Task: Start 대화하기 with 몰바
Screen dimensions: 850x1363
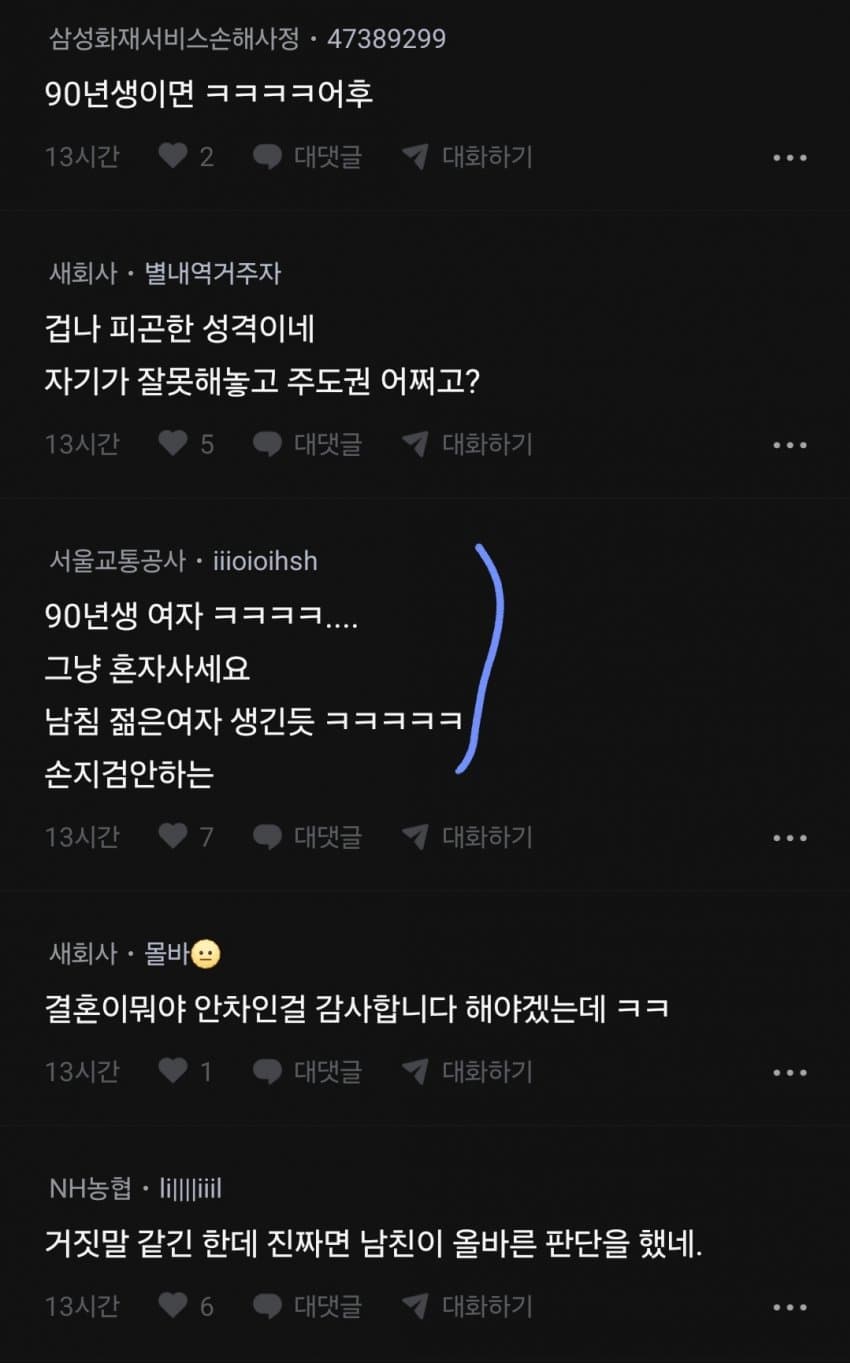Action: coord(467,1072)
